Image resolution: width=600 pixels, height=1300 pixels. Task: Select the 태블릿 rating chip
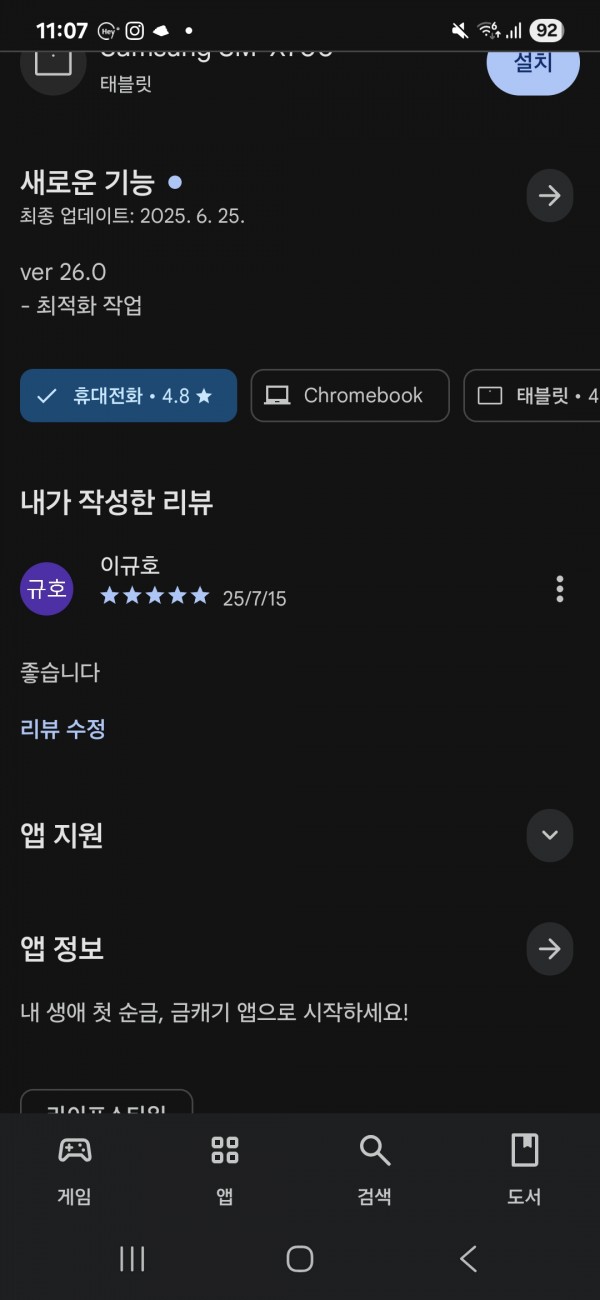pyautogui.click(x=532, y=396)
